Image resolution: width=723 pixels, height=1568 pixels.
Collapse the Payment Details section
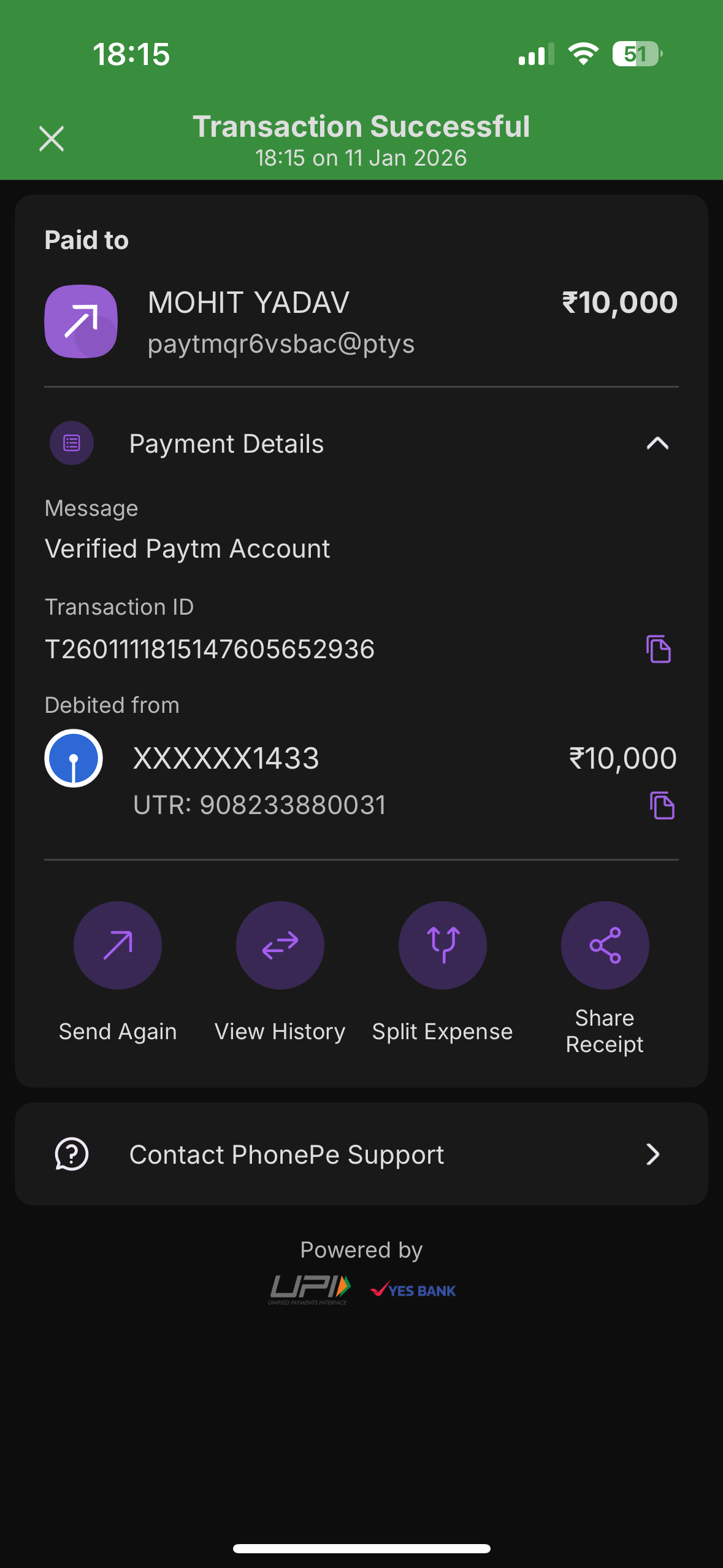click(x=657, y=444)
